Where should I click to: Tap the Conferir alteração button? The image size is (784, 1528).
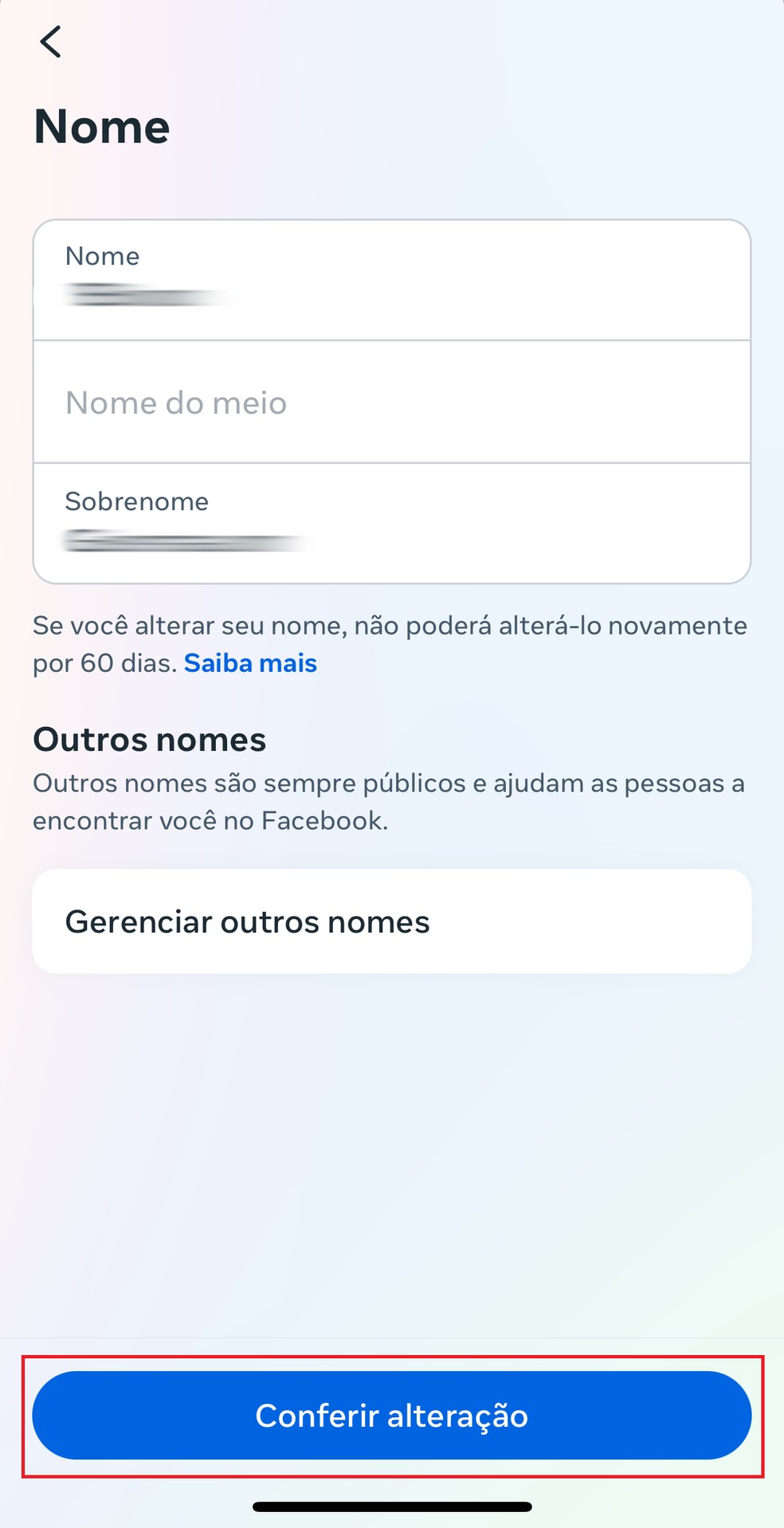pyautogui.click(x=391, y=1415)
